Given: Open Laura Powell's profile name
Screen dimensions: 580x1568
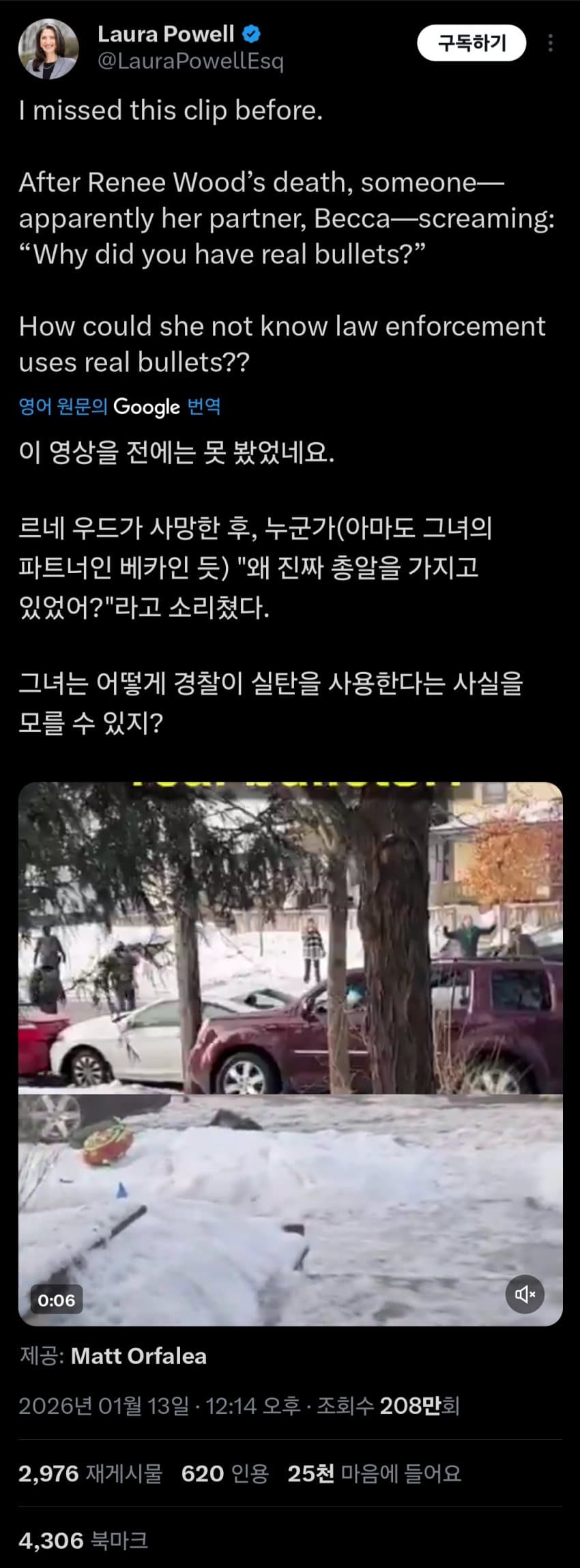Looking at the screenshot, I should click(x=166, y=34).
